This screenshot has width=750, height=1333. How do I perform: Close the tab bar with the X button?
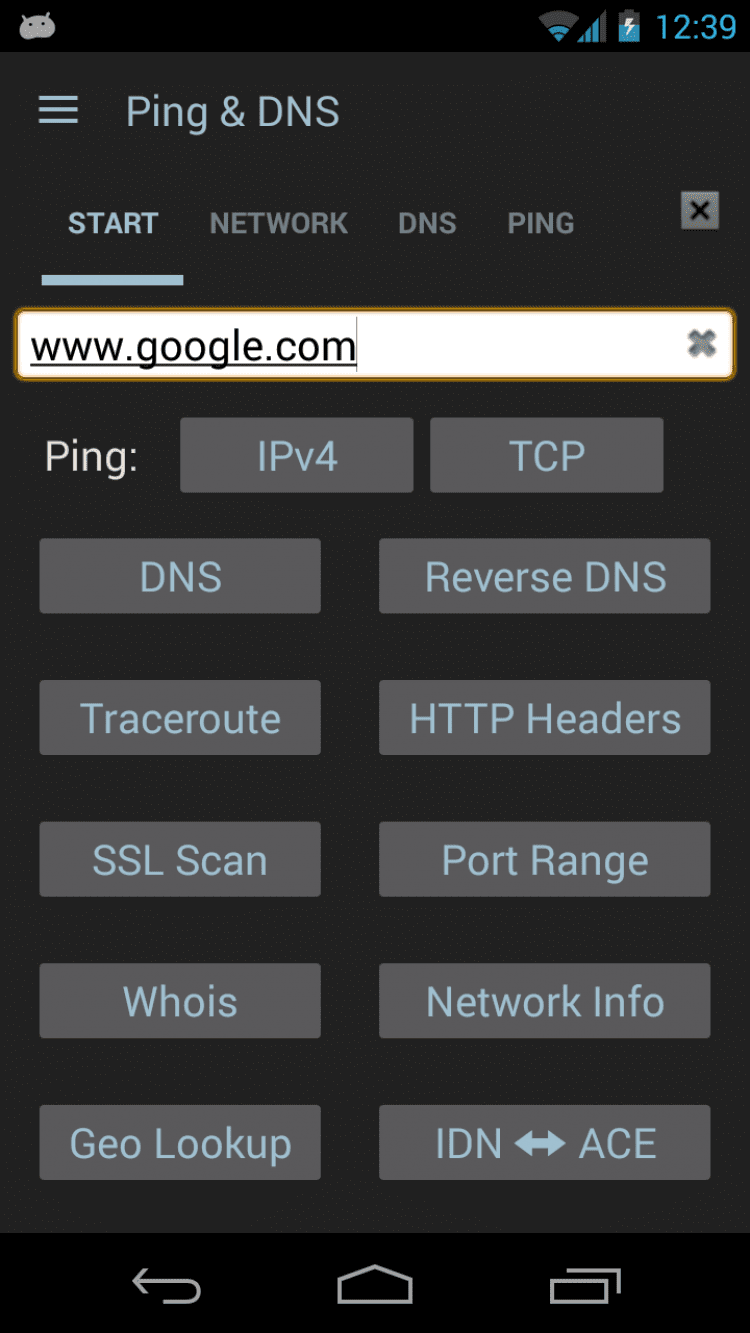point(699,211)
